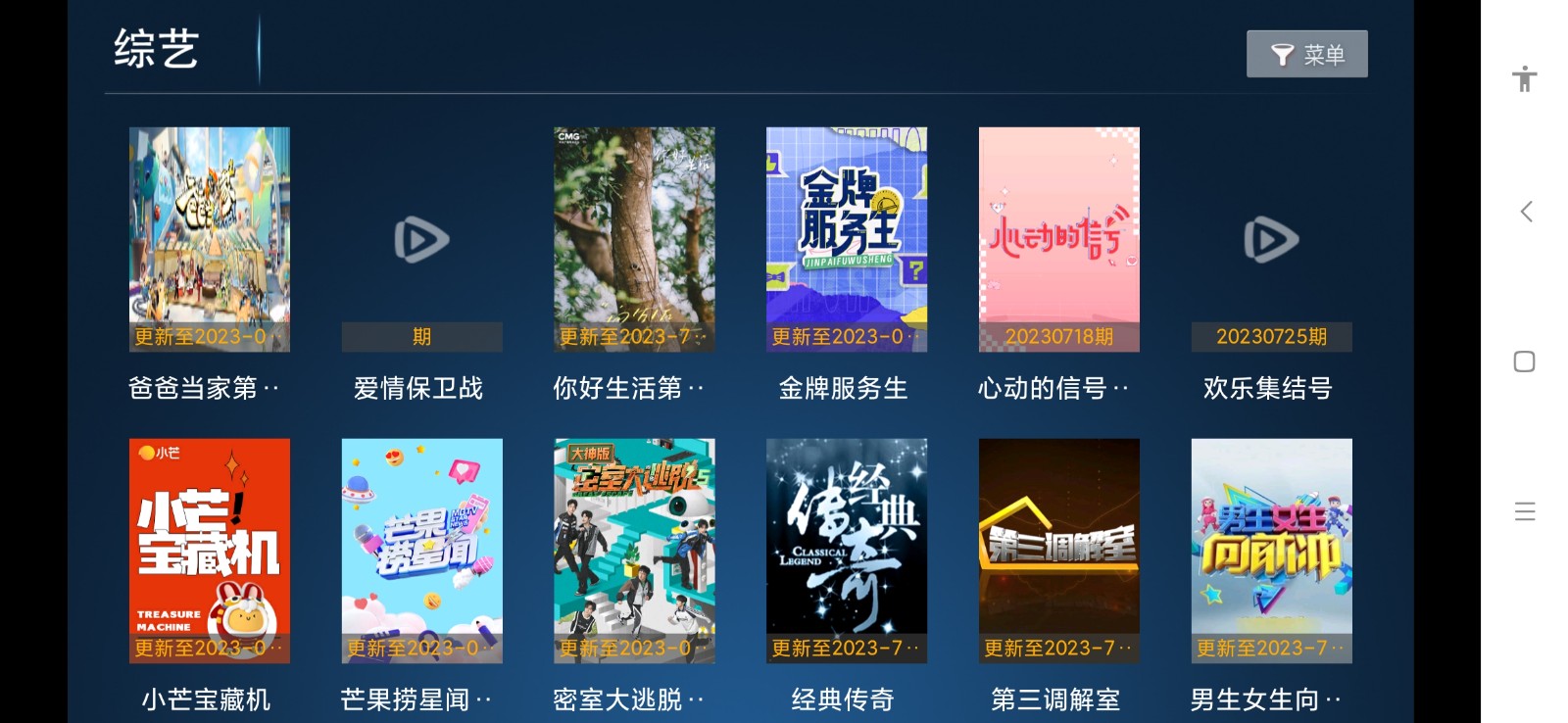This screenshot has width=1568, height=723.
Task: Open the show 小芒宝藏机
Action: (x=209, y=551)
